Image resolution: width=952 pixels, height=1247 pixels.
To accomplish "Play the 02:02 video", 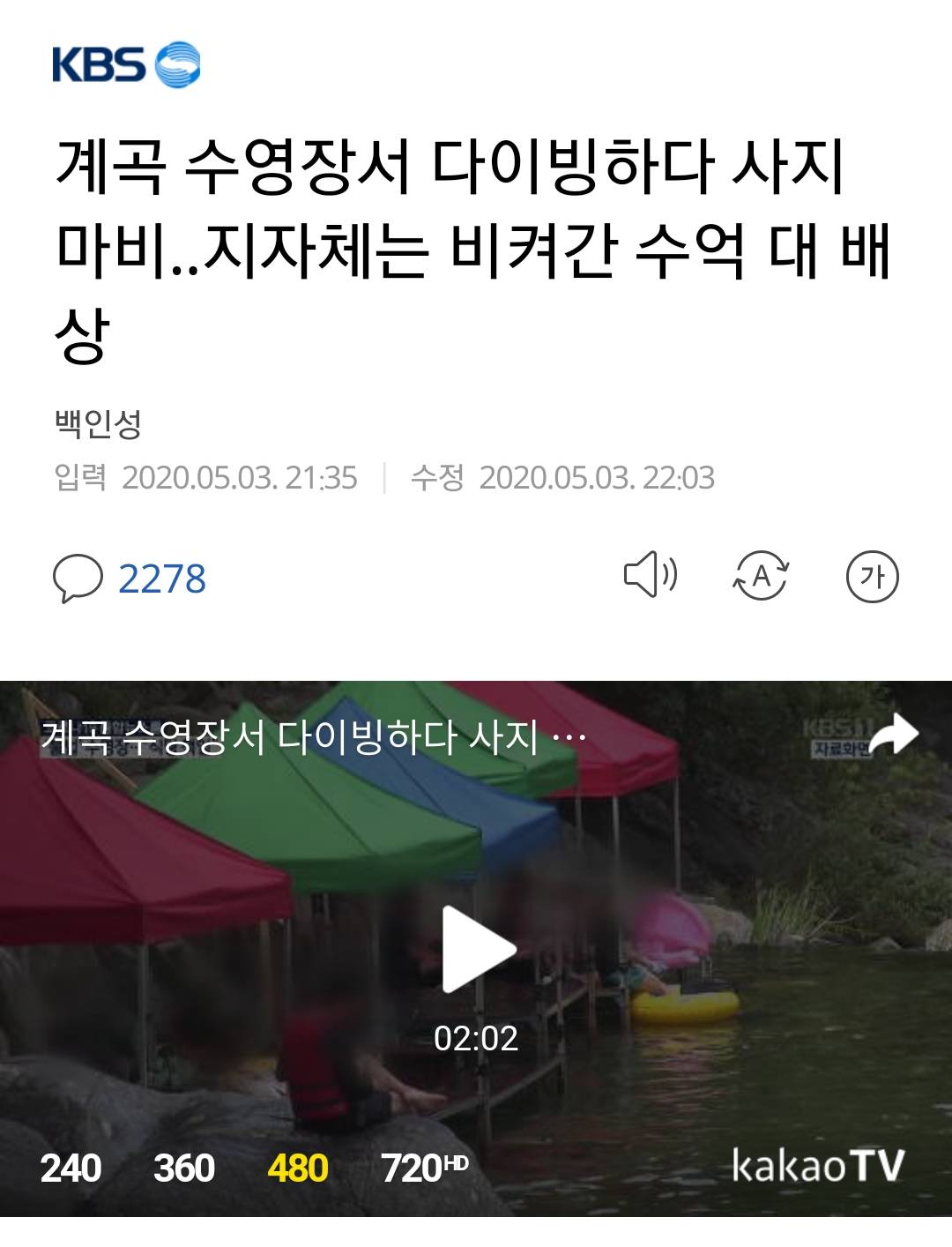I will (477, 949).
